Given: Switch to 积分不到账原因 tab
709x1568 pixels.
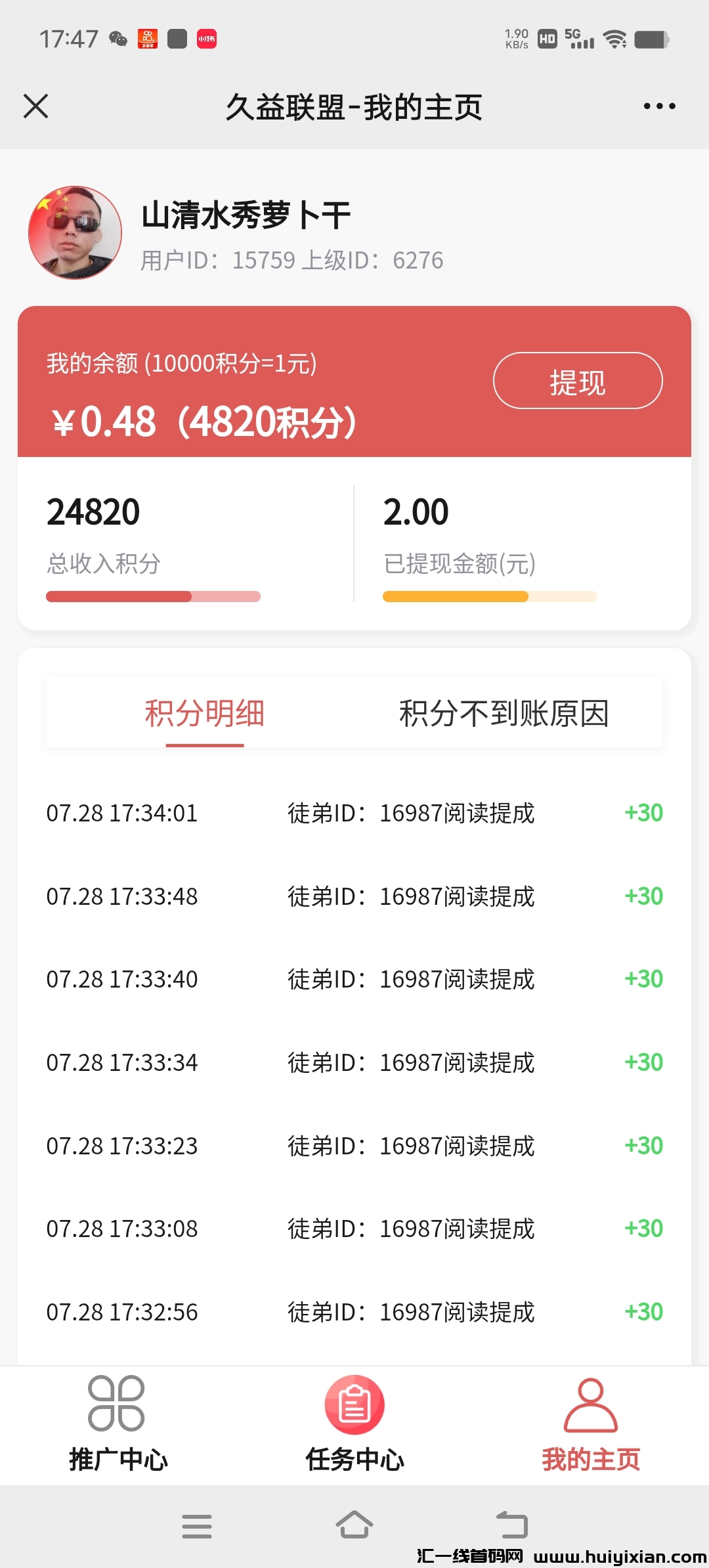Looking at the screenshot, I should (504, 712).
